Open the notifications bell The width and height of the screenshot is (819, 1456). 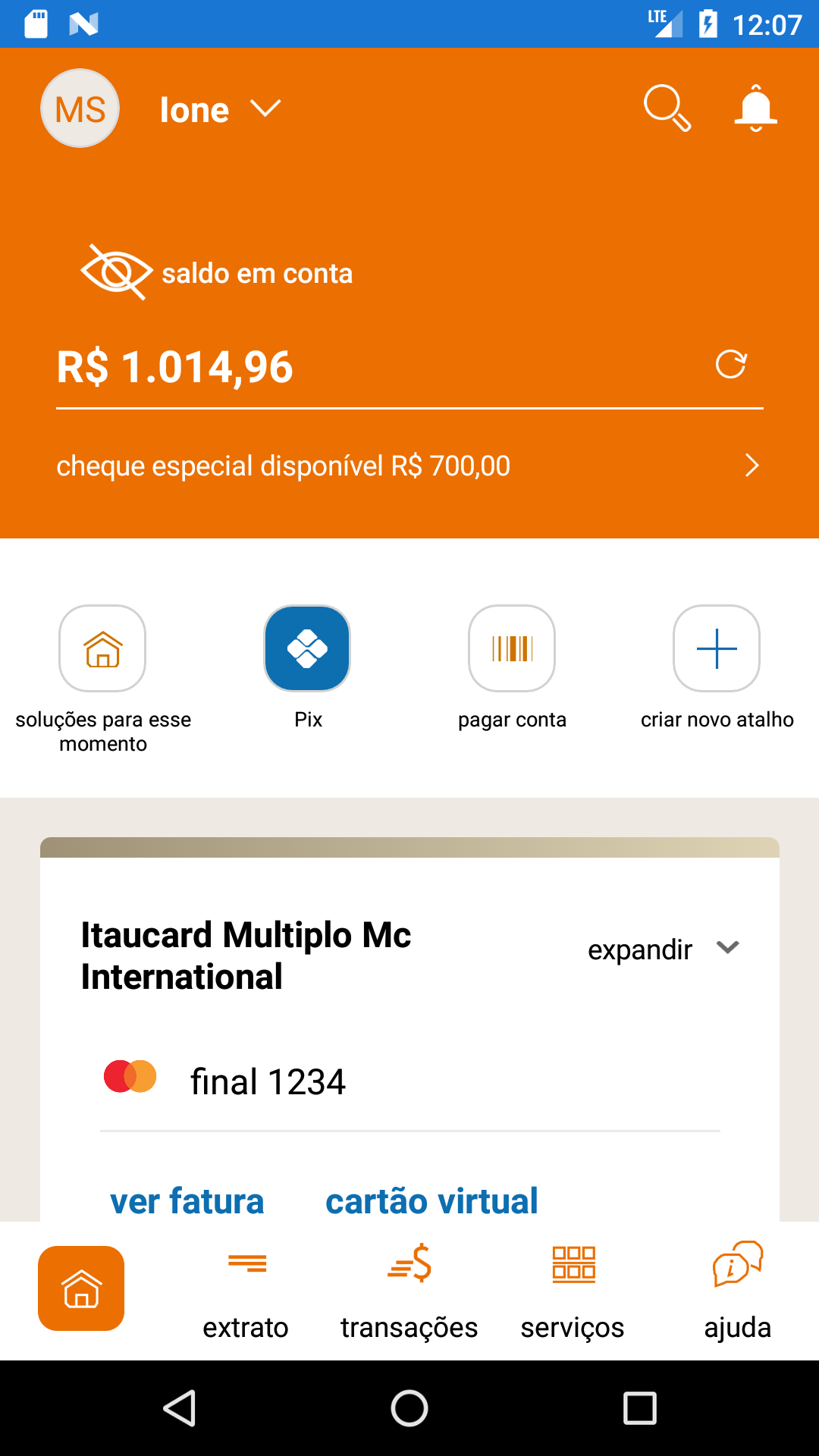[x=755, y=108]
